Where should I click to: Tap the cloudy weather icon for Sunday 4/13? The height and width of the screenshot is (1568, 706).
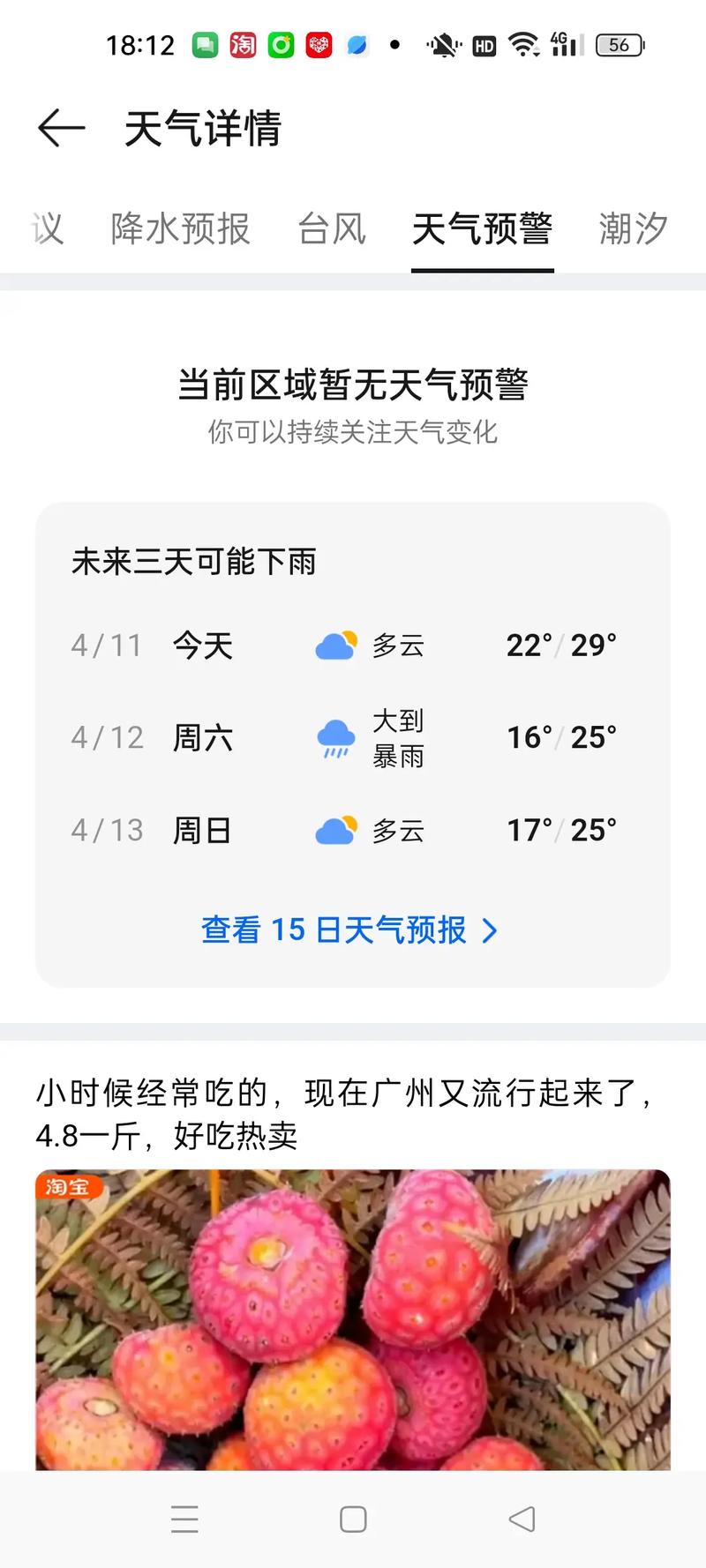(x=335, y=829)
